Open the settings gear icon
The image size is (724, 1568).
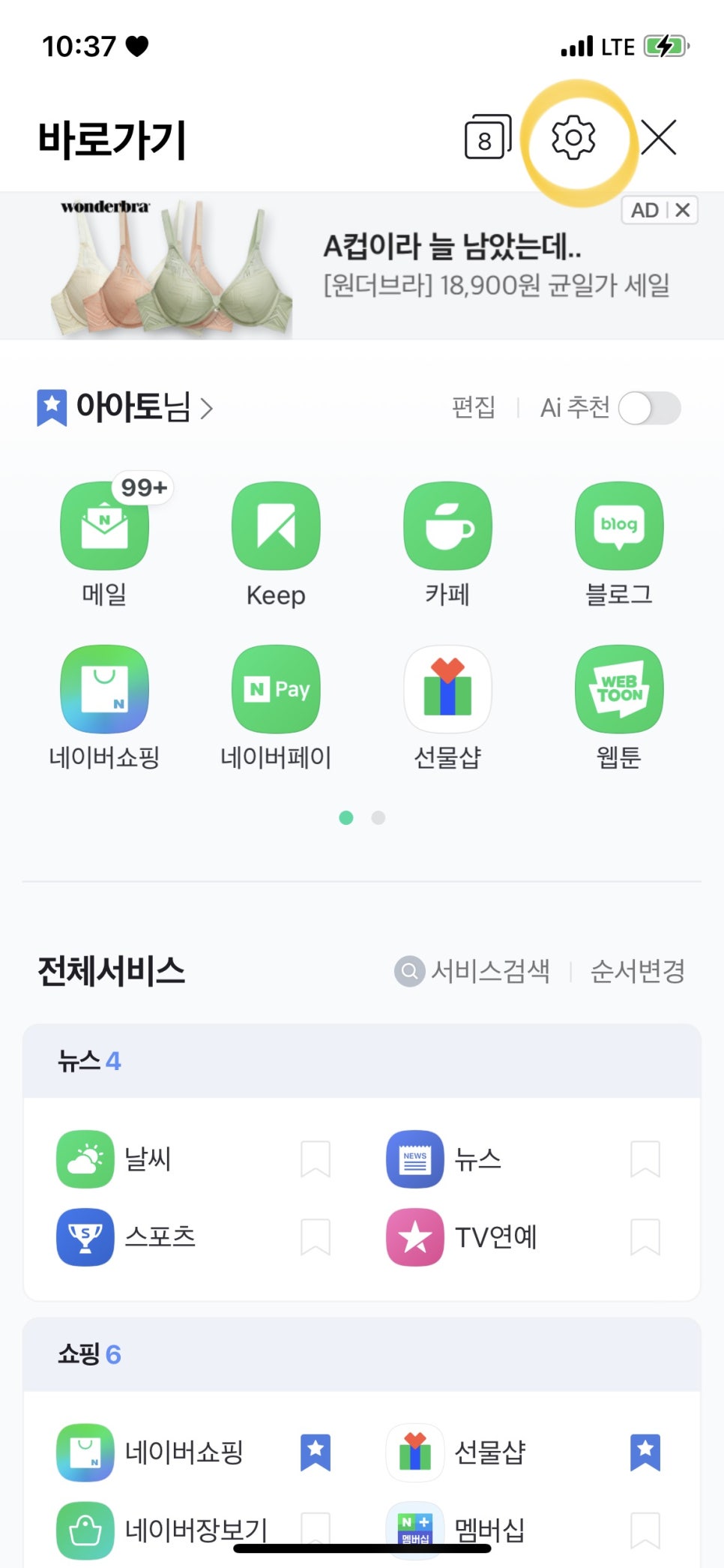[573, 137]
